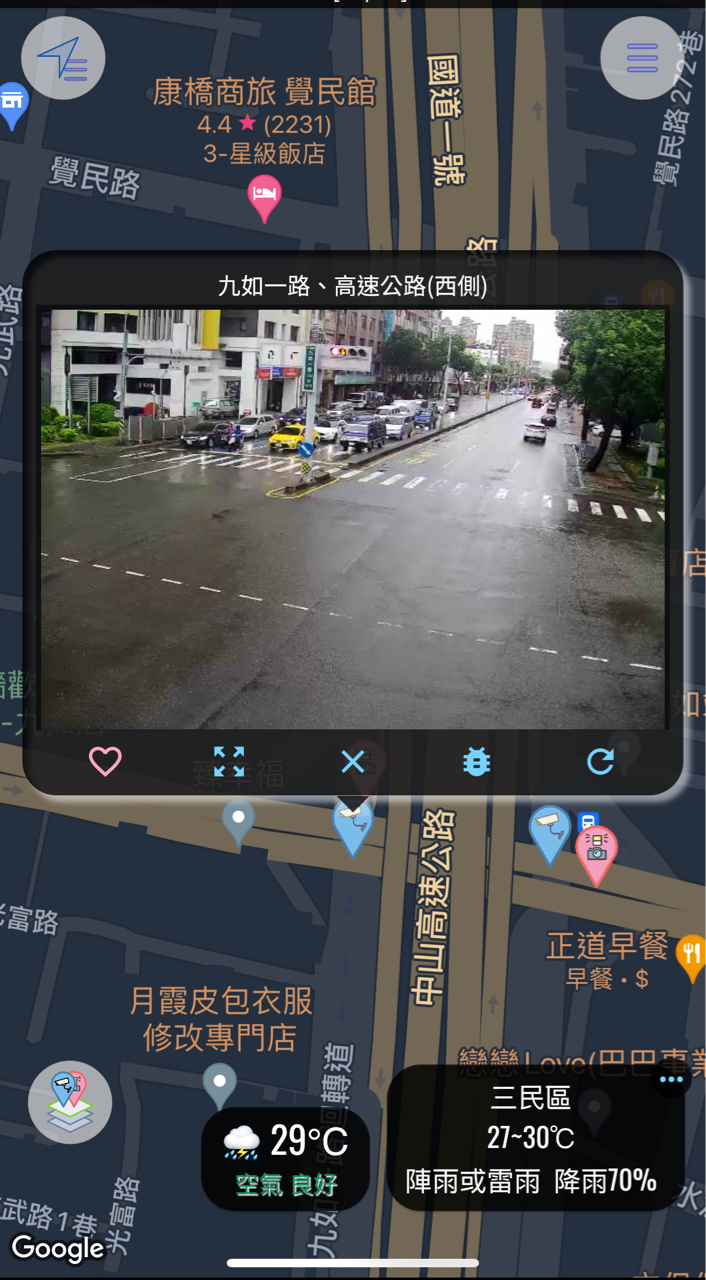This screenshot has width=706, height=1280.
Task: Open forecast card's more options dots
Action: pyautogui.click(x=671, y=1079)
